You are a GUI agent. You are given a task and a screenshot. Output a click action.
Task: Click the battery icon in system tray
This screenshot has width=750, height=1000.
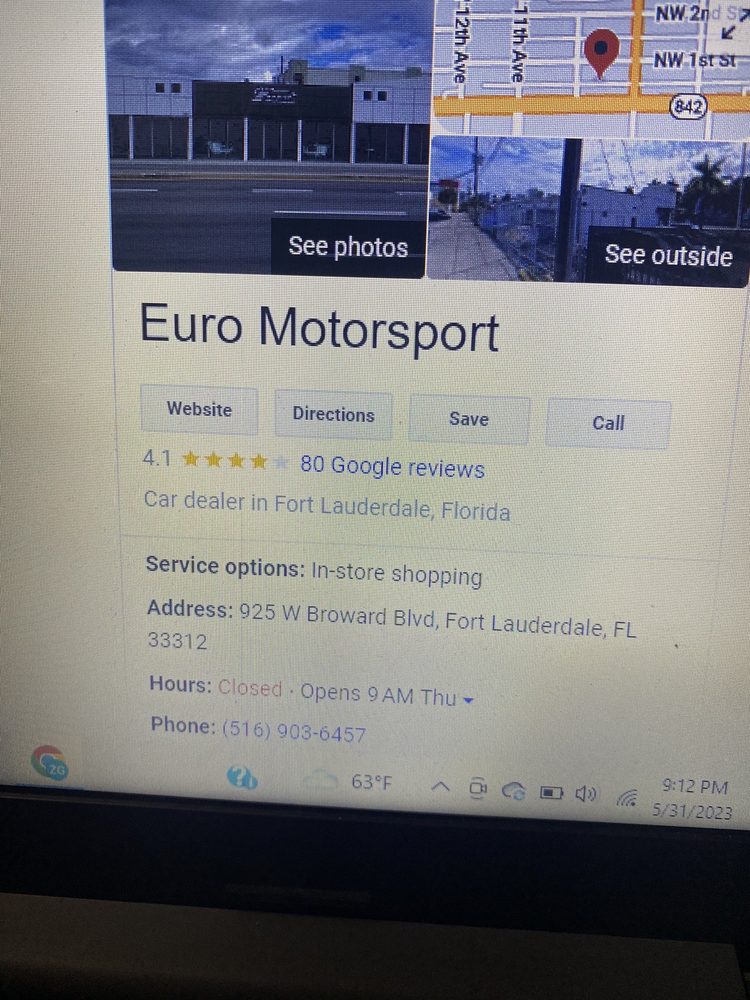coord(551,792)
